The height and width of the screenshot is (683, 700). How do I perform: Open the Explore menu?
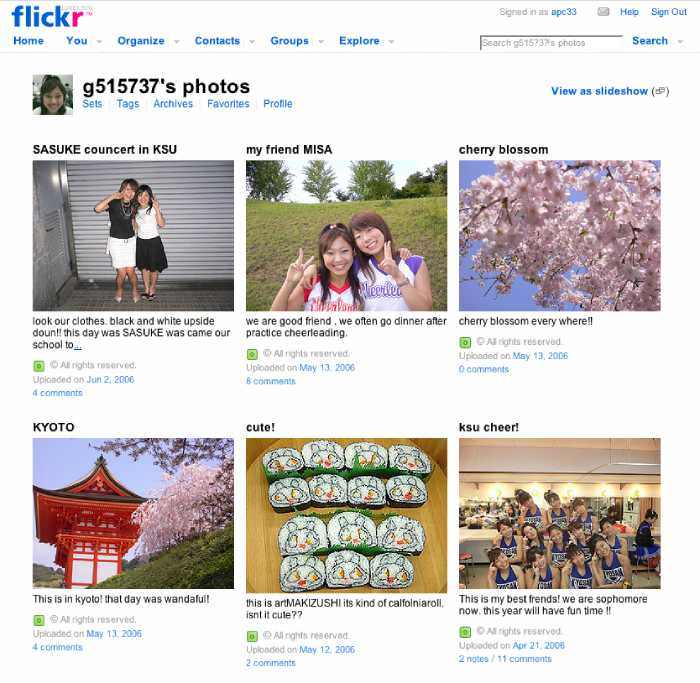[x=359, y=41]
